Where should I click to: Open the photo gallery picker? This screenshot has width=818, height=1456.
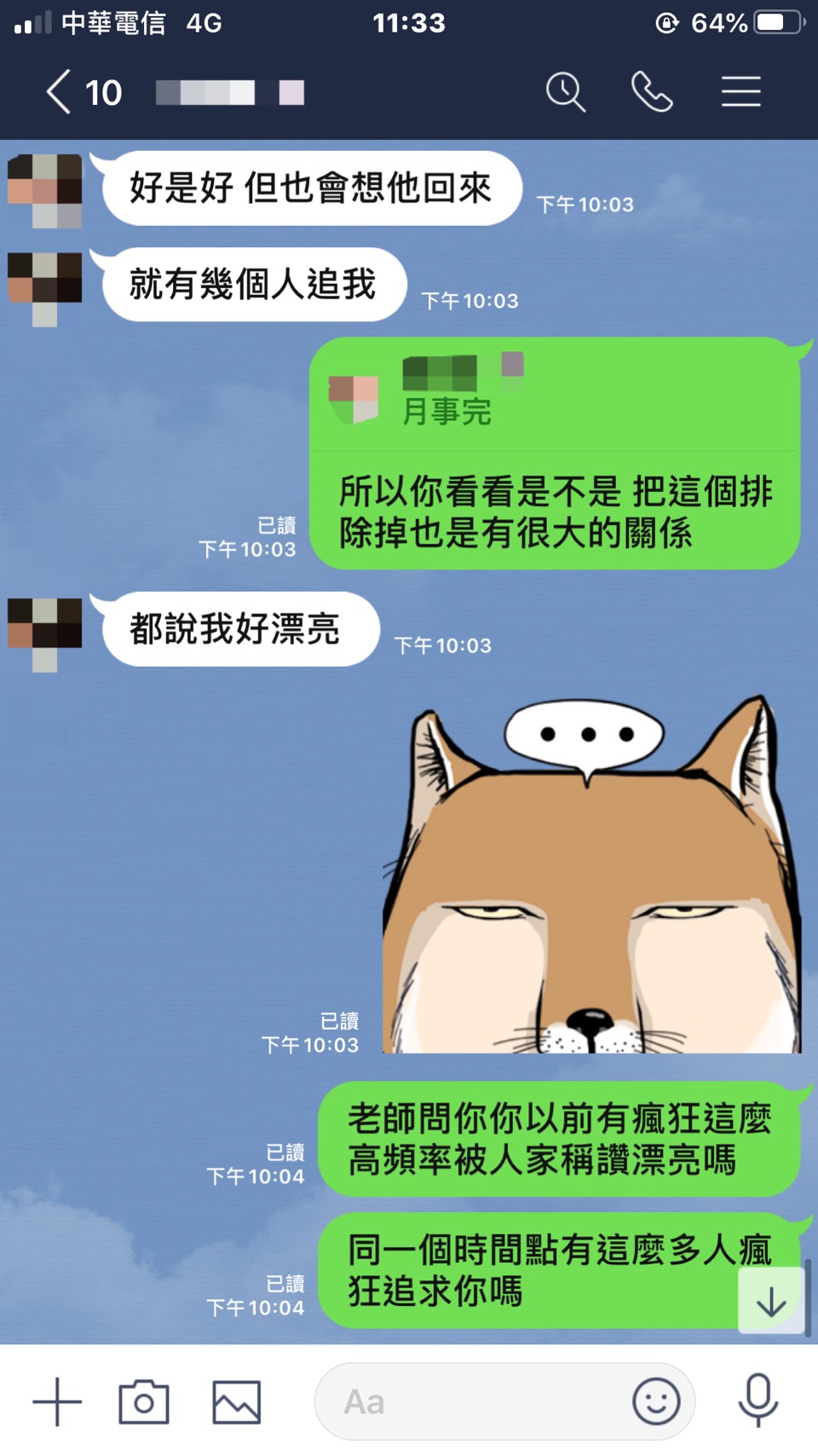(236, 1401)
